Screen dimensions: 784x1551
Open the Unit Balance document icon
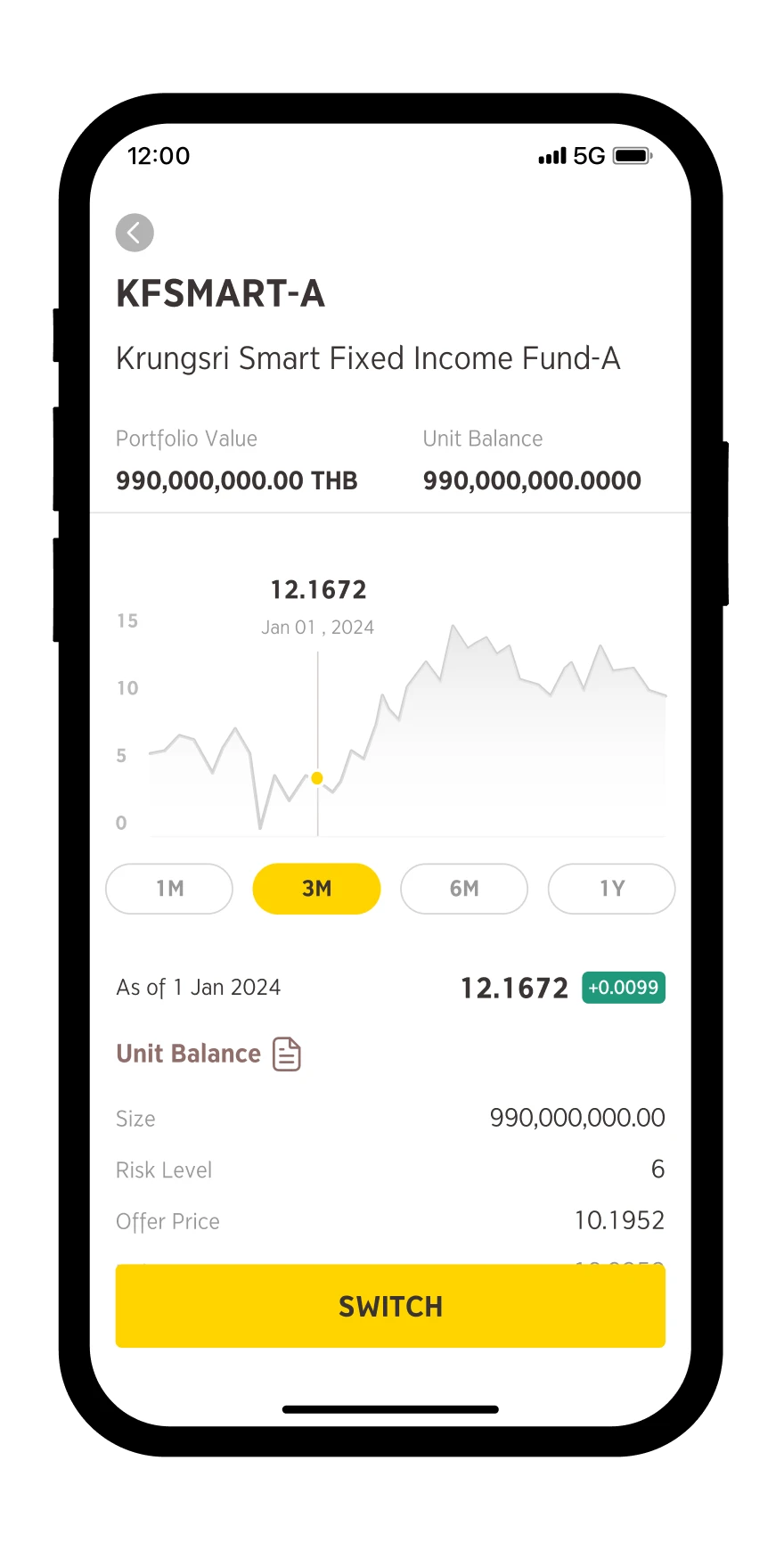287,1054
